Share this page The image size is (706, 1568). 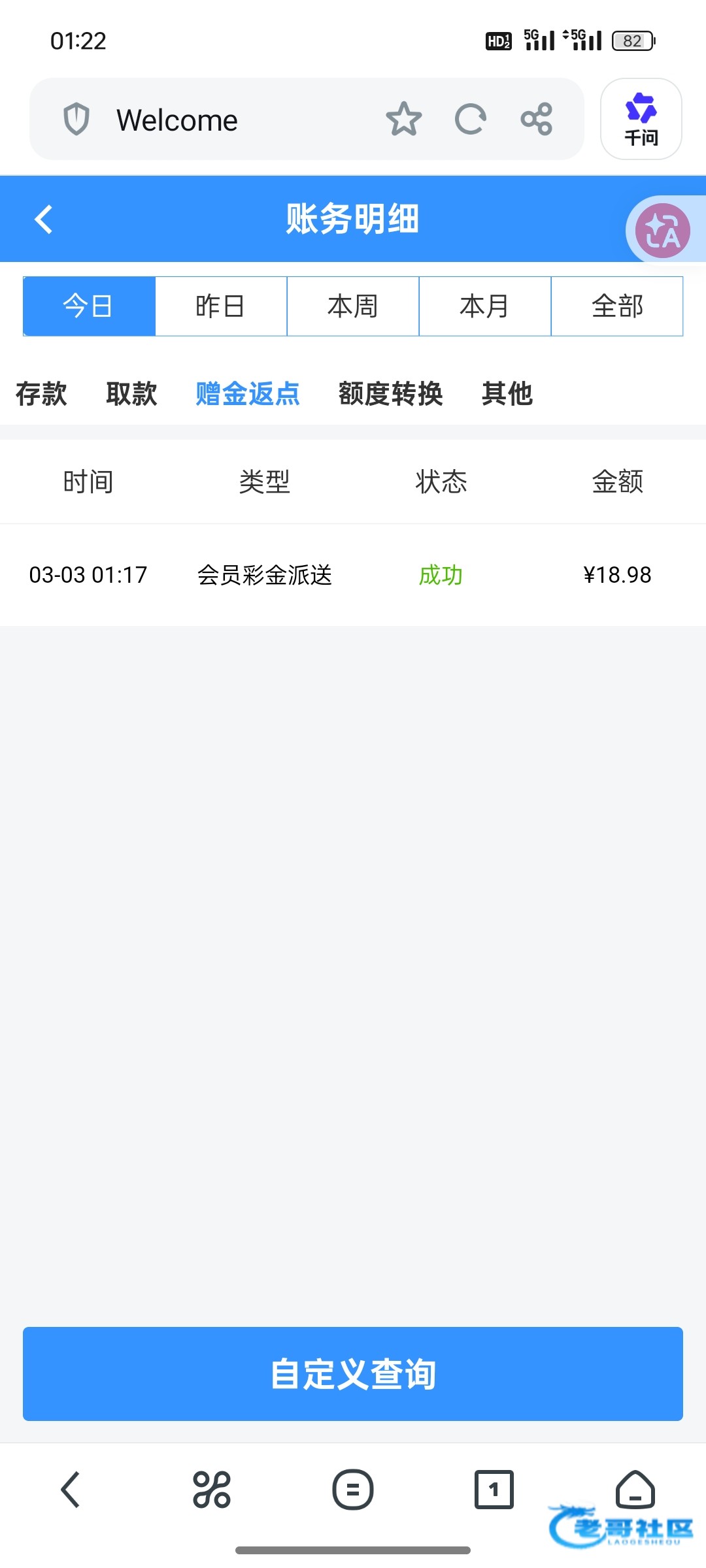pos(537,120)
